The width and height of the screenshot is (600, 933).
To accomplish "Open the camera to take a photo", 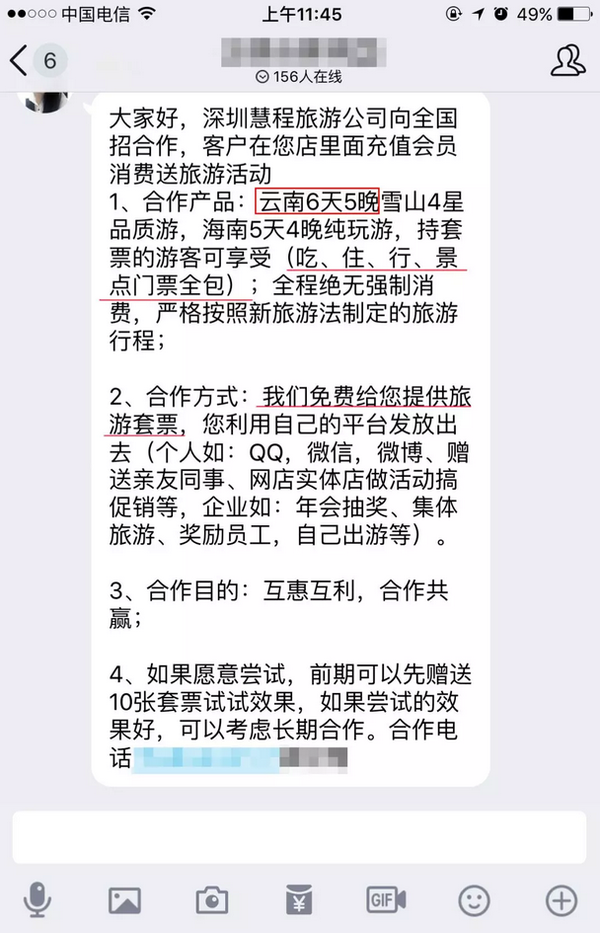I will coord(211,900).
